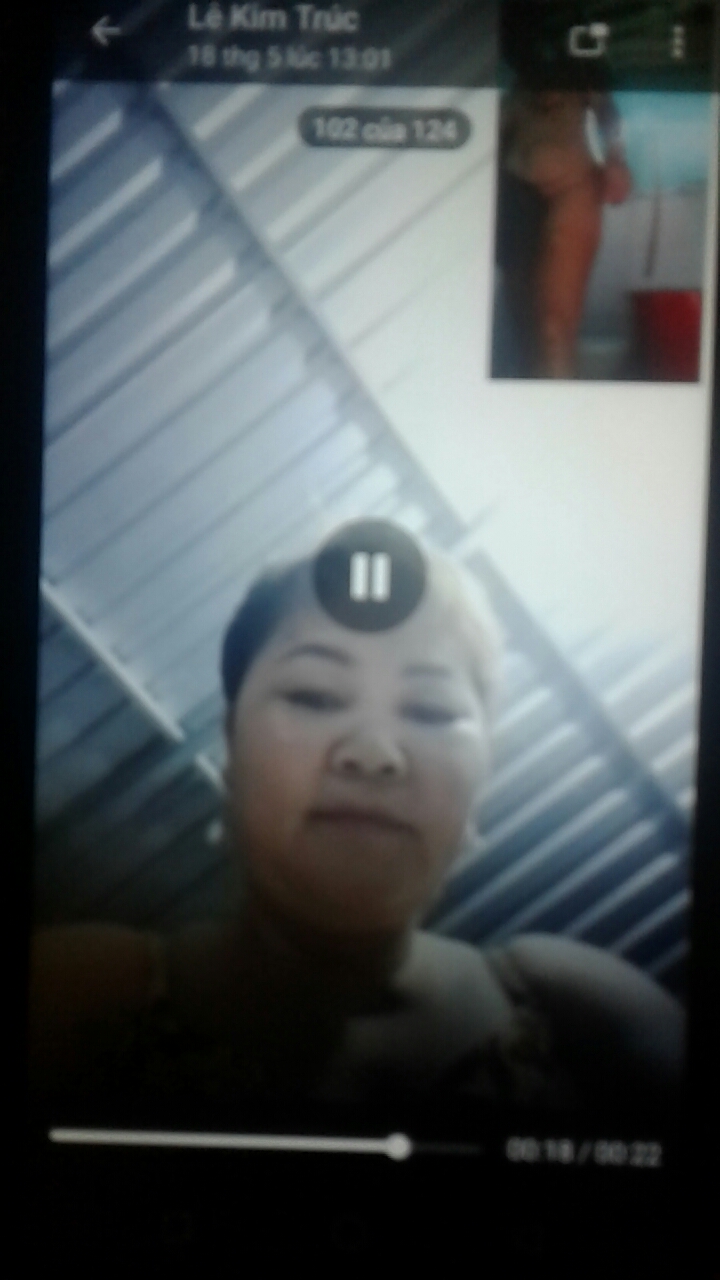
Task: Seek using the video progress bar
Action: tap(398, 1146)
